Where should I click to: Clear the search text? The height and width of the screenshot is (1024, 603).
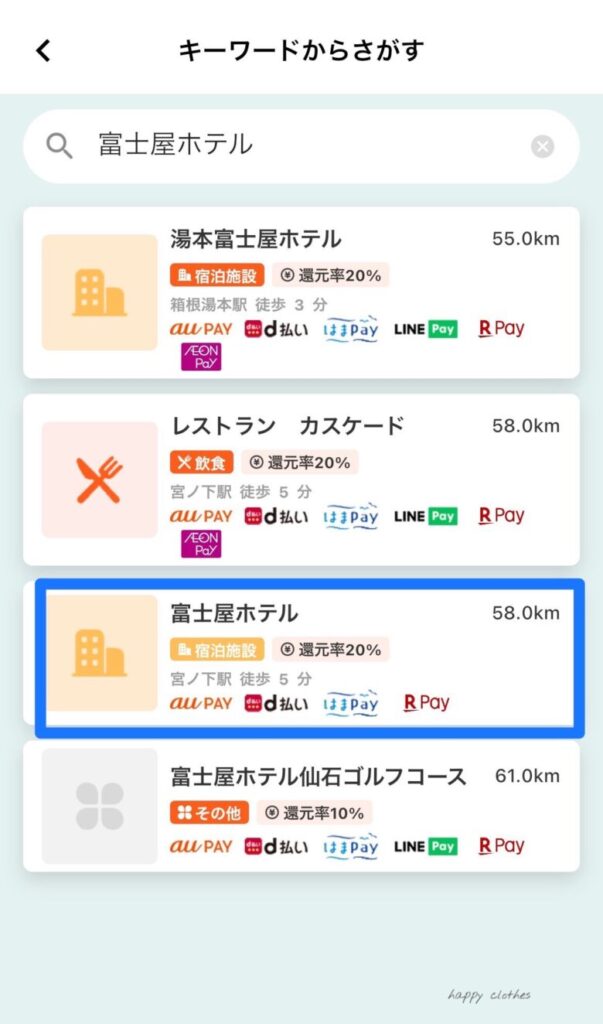click(x=542, y=147)
